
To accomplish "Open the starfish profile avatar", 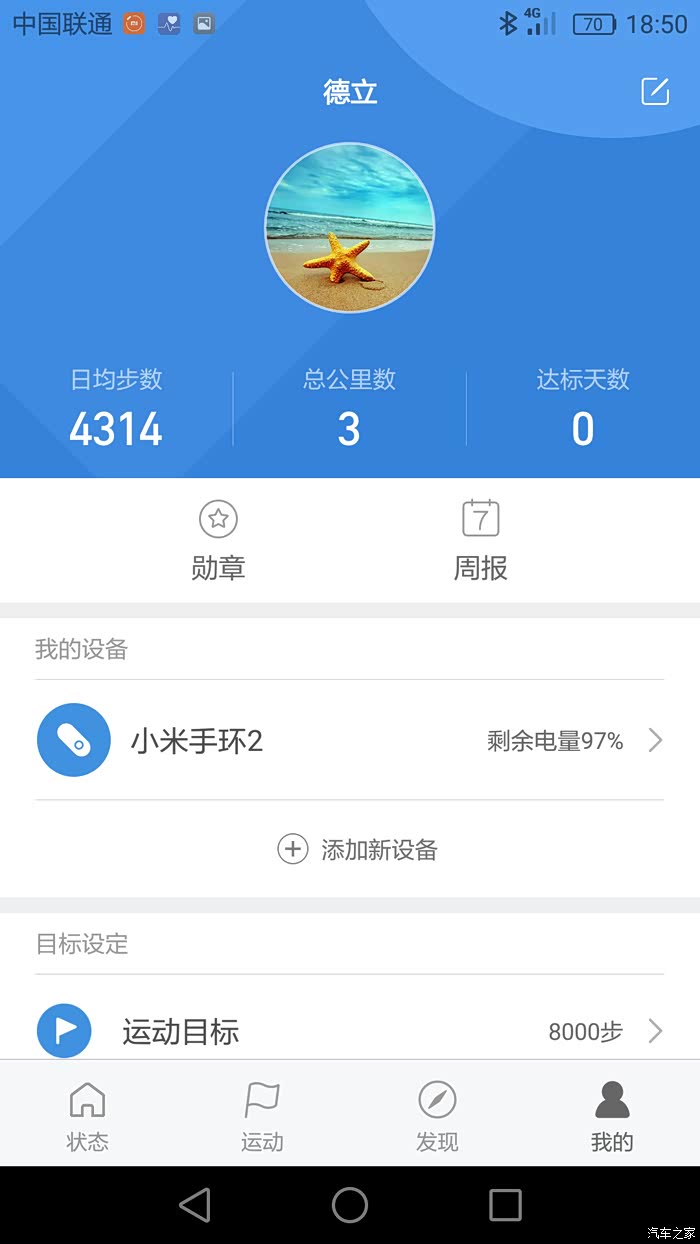I will (x=349, y=227).
